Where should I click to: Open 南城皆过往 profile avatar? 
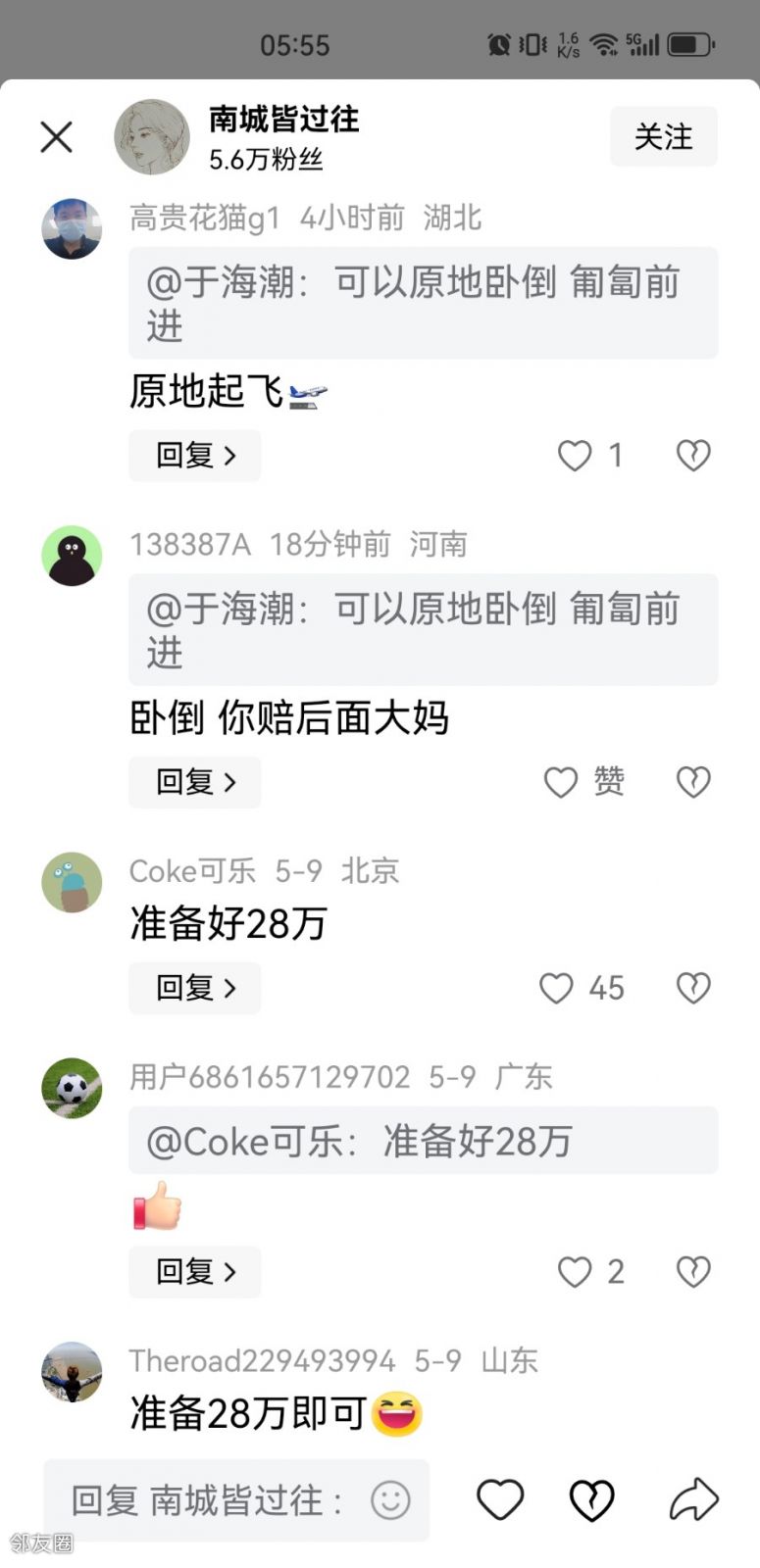(151, 137)
